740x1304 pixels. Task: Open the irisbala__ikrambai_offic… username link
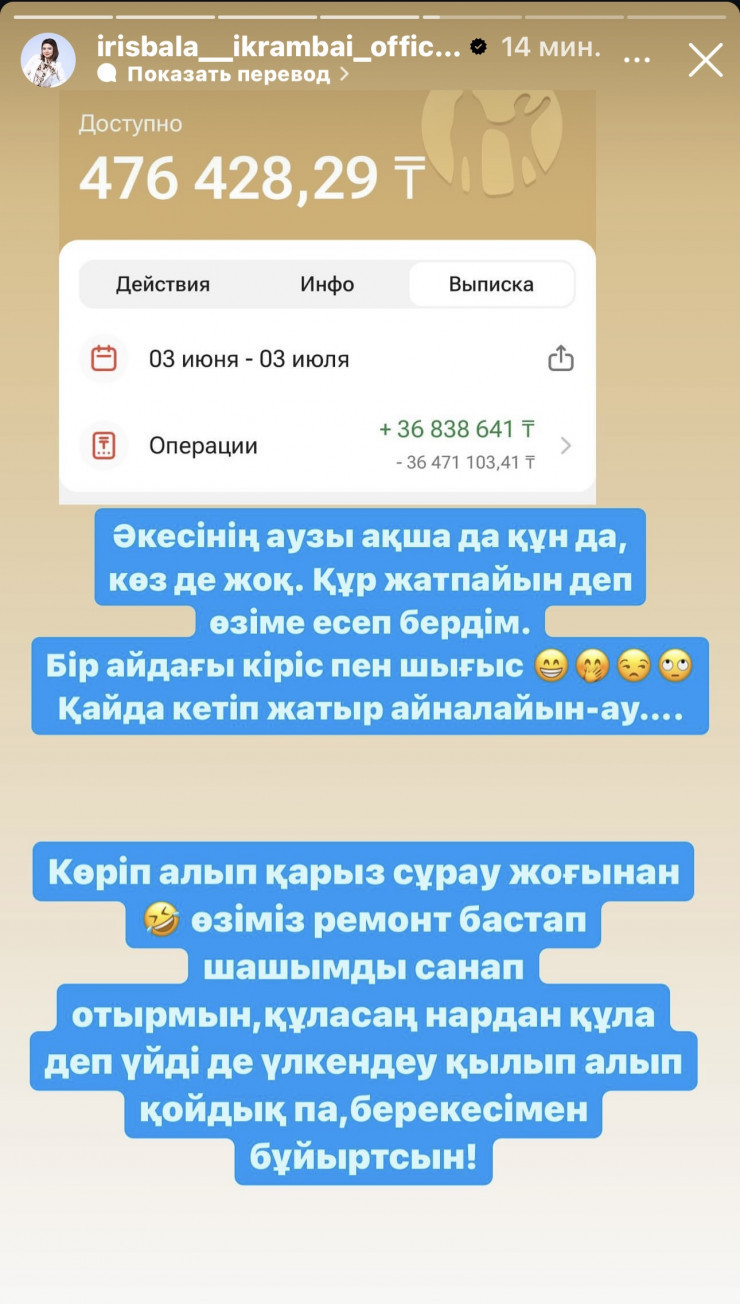(x=279, y=46)
